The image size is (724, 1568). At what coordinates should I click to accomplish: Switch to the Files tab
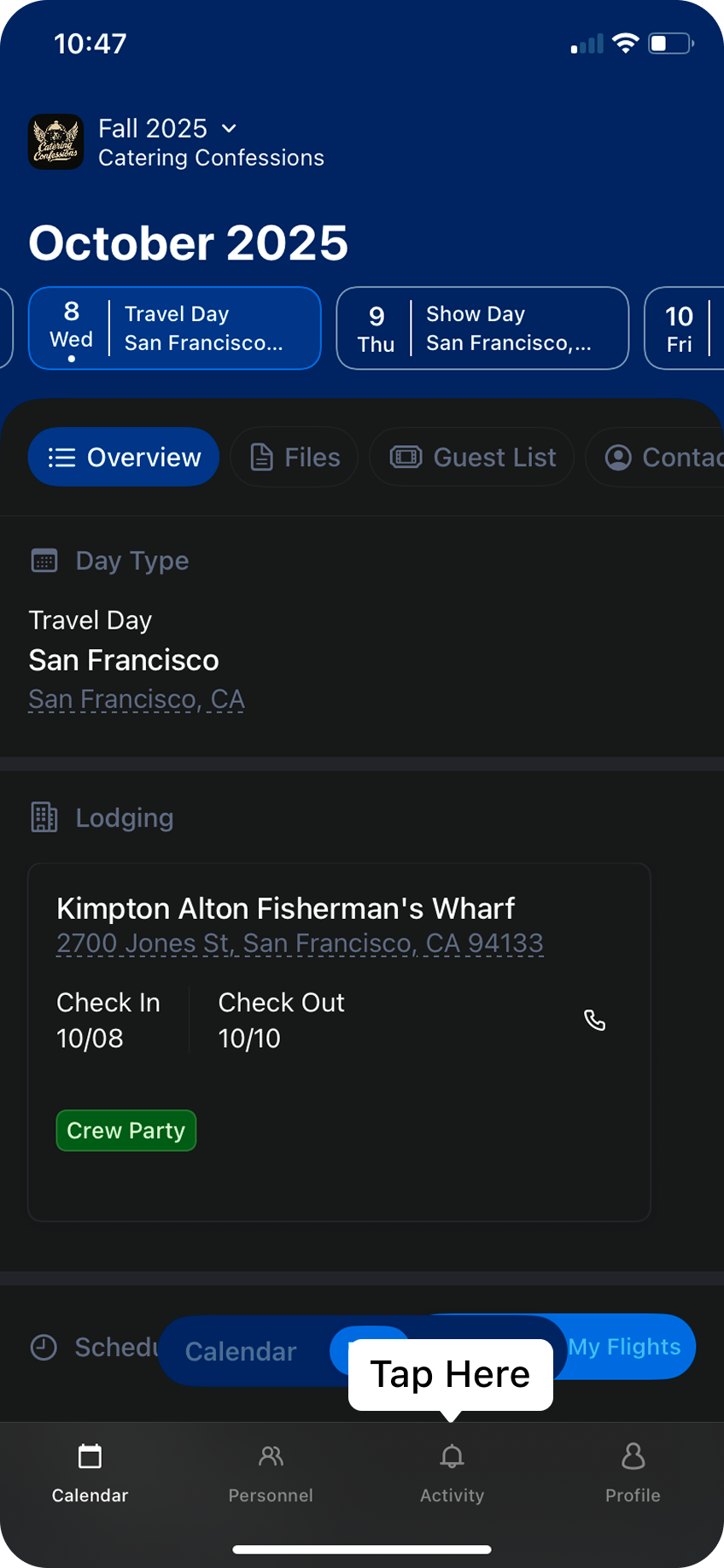pos(295,458)
